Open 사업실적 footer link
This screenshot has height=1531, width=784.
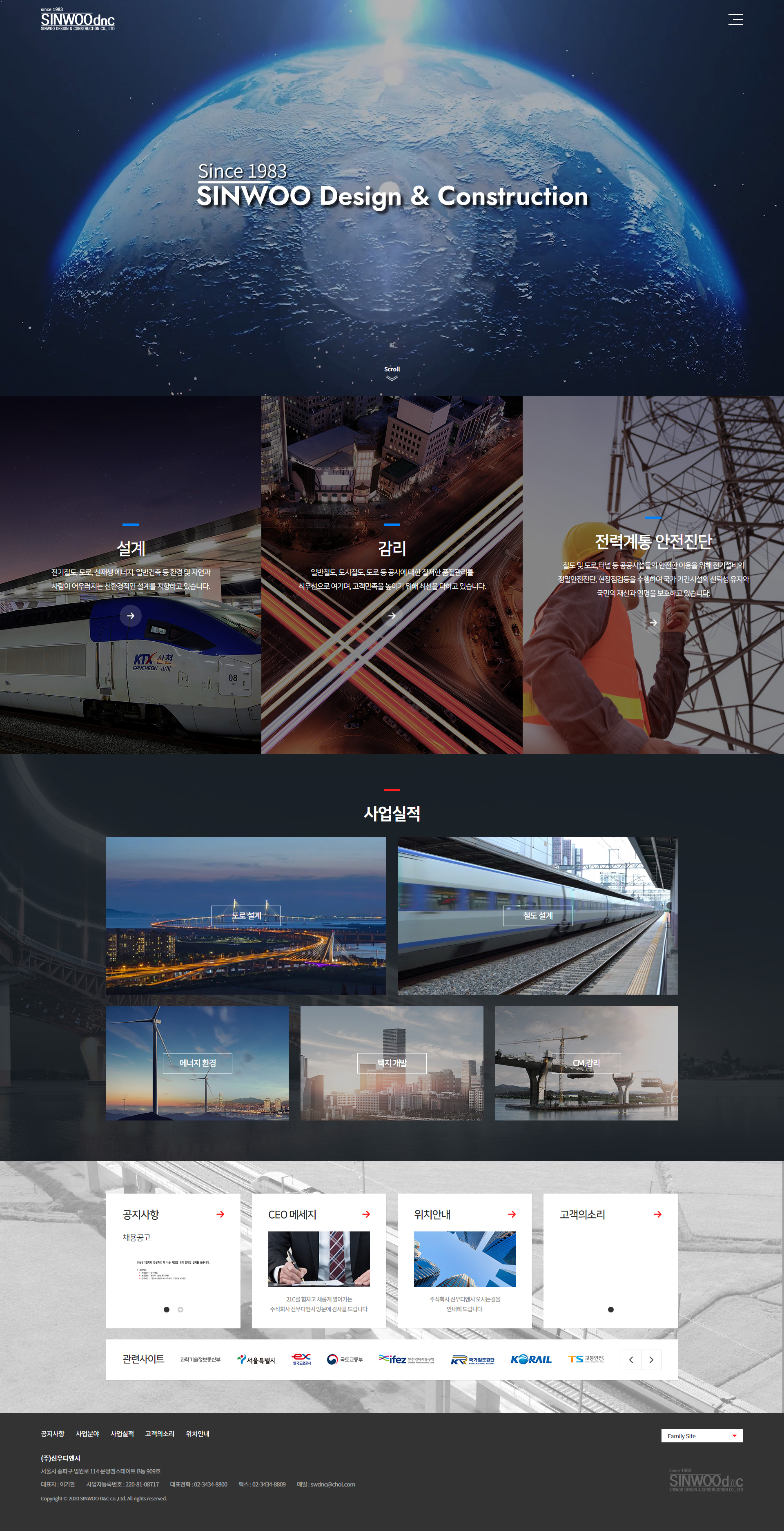tap(122, 1433)
